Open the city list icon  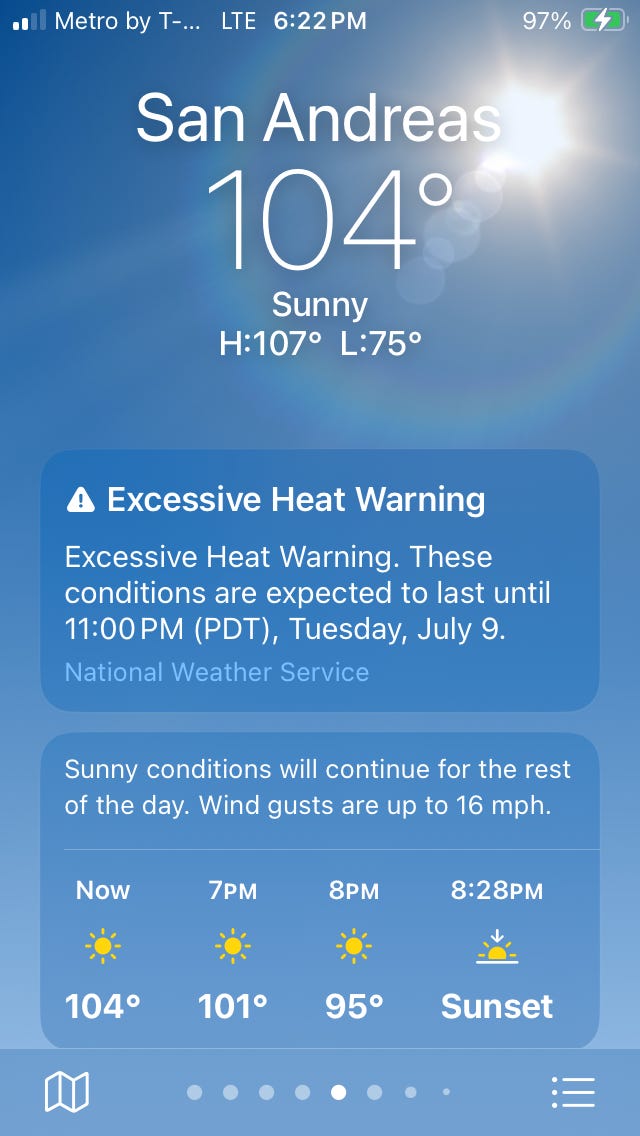pyautogui.click(x=573, y=1092)
